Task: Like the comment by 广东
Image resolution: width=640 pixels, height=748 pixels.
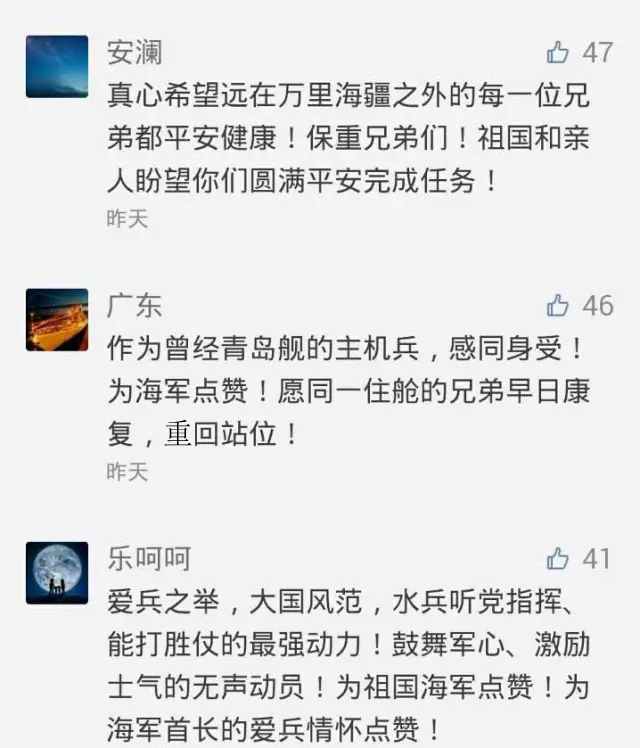Action: [558, 305]
